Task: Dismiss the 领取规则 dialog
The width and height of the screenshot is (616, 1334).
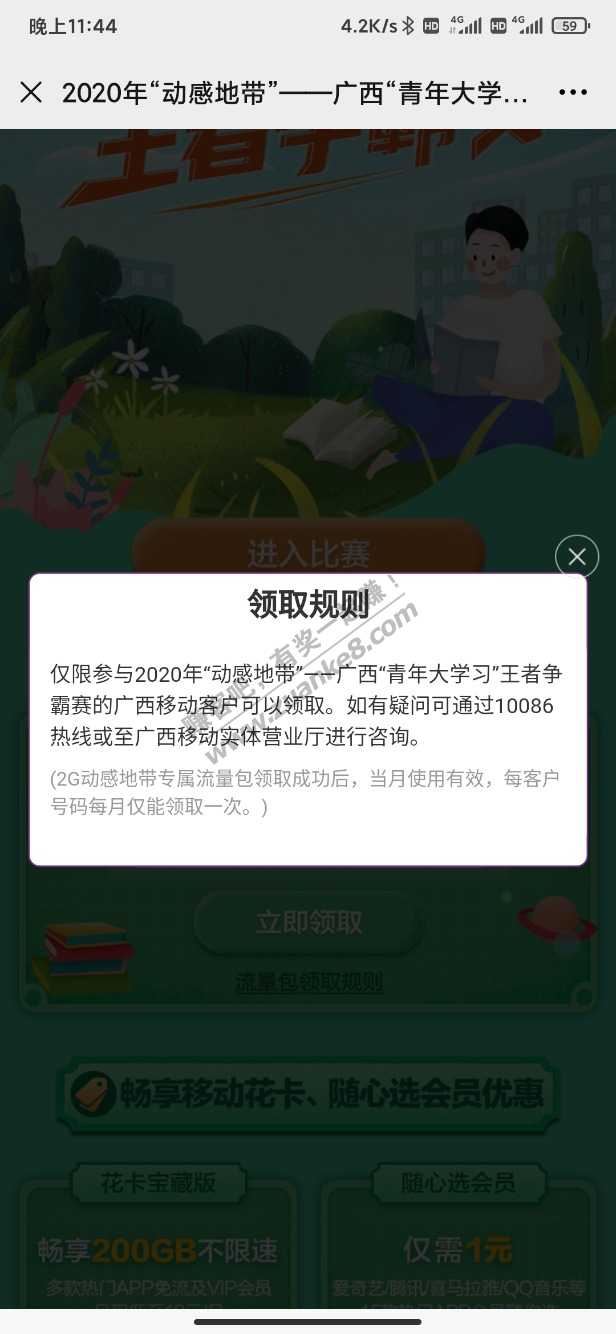Action: tap(577, 557)
